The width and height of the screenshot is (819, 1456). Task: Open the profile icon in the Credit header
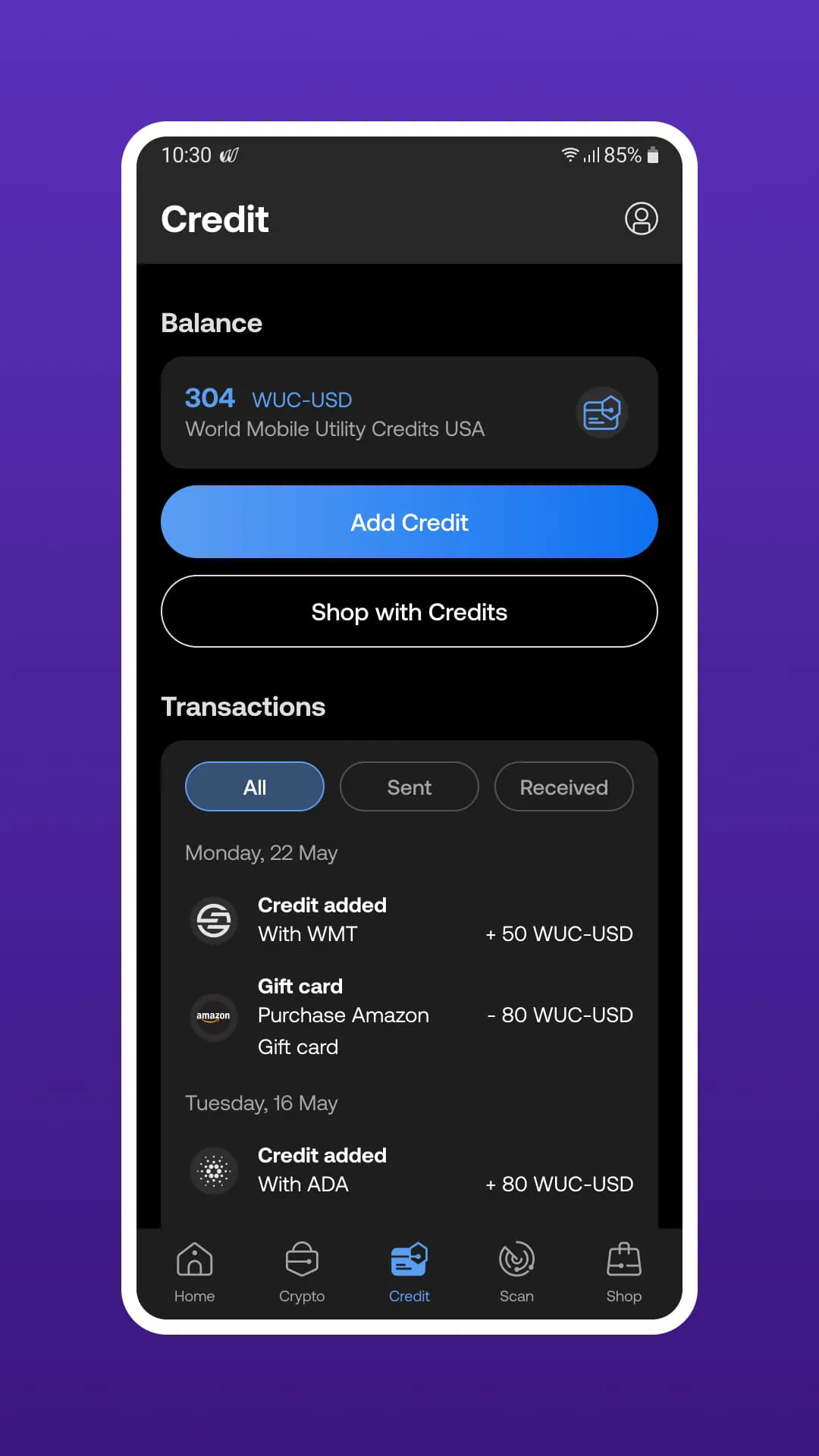coord(641,218)
